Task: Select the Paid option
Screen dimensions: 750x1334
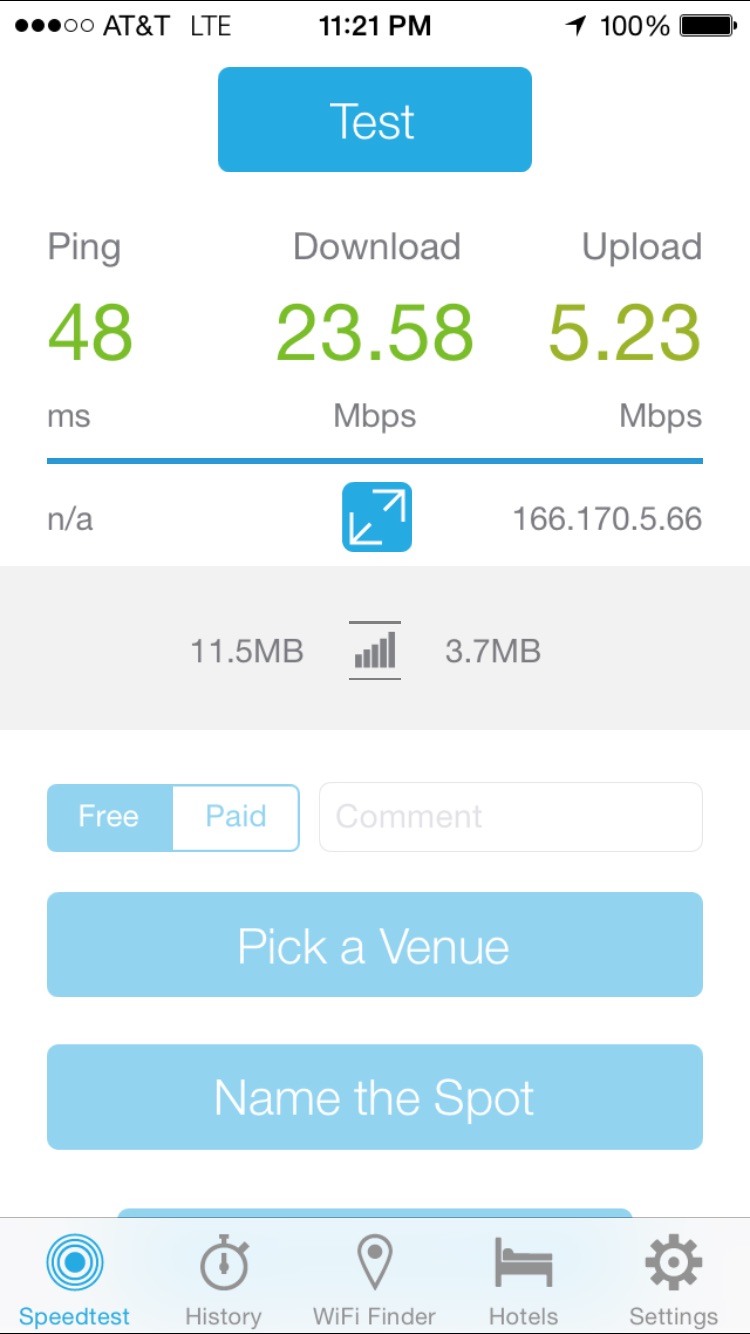Action: [x=236, y=817]
